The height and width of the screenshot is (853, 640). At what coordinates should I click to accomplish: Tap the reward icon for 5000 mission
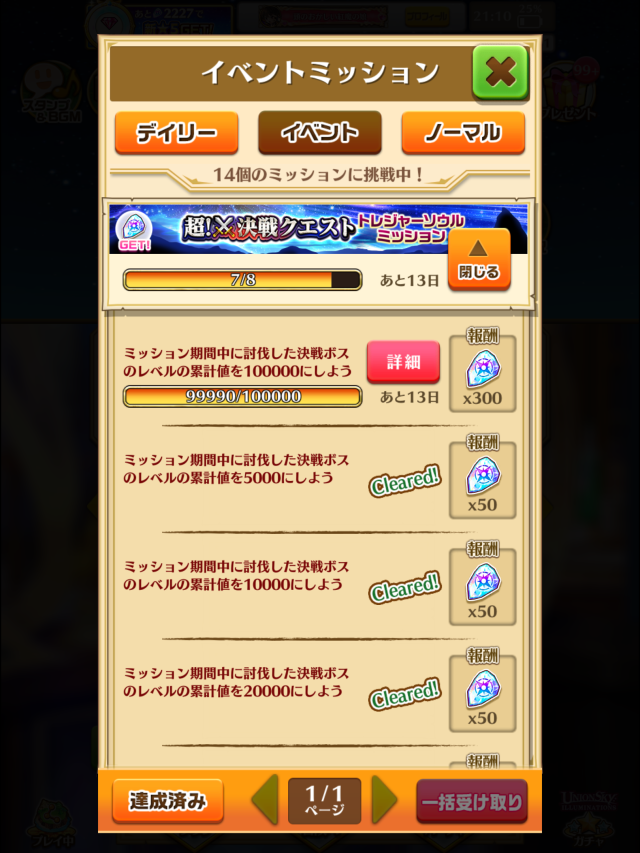(483, 480)
